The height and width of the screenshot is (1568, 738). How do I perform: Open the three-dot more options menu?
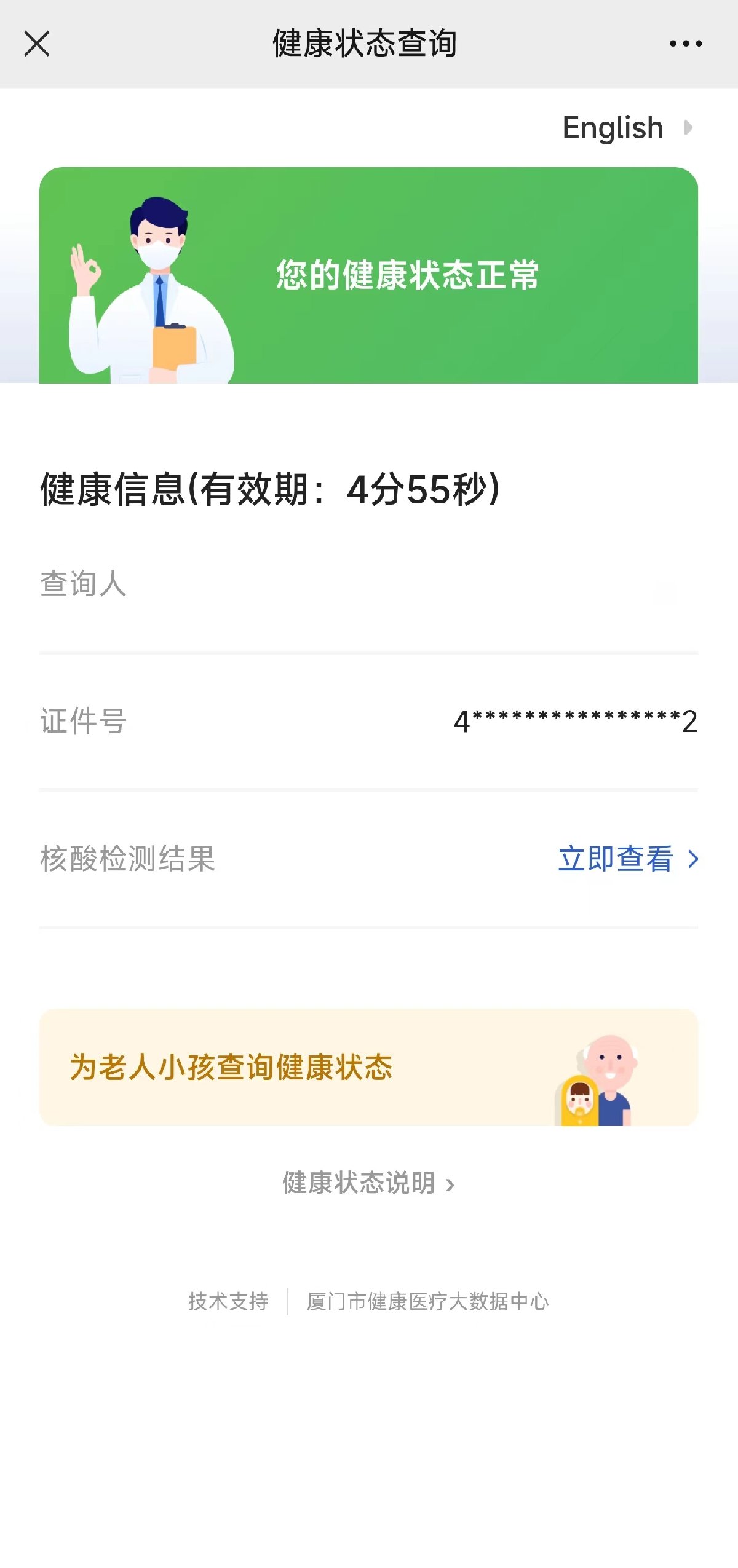click(x=685, y=44)
